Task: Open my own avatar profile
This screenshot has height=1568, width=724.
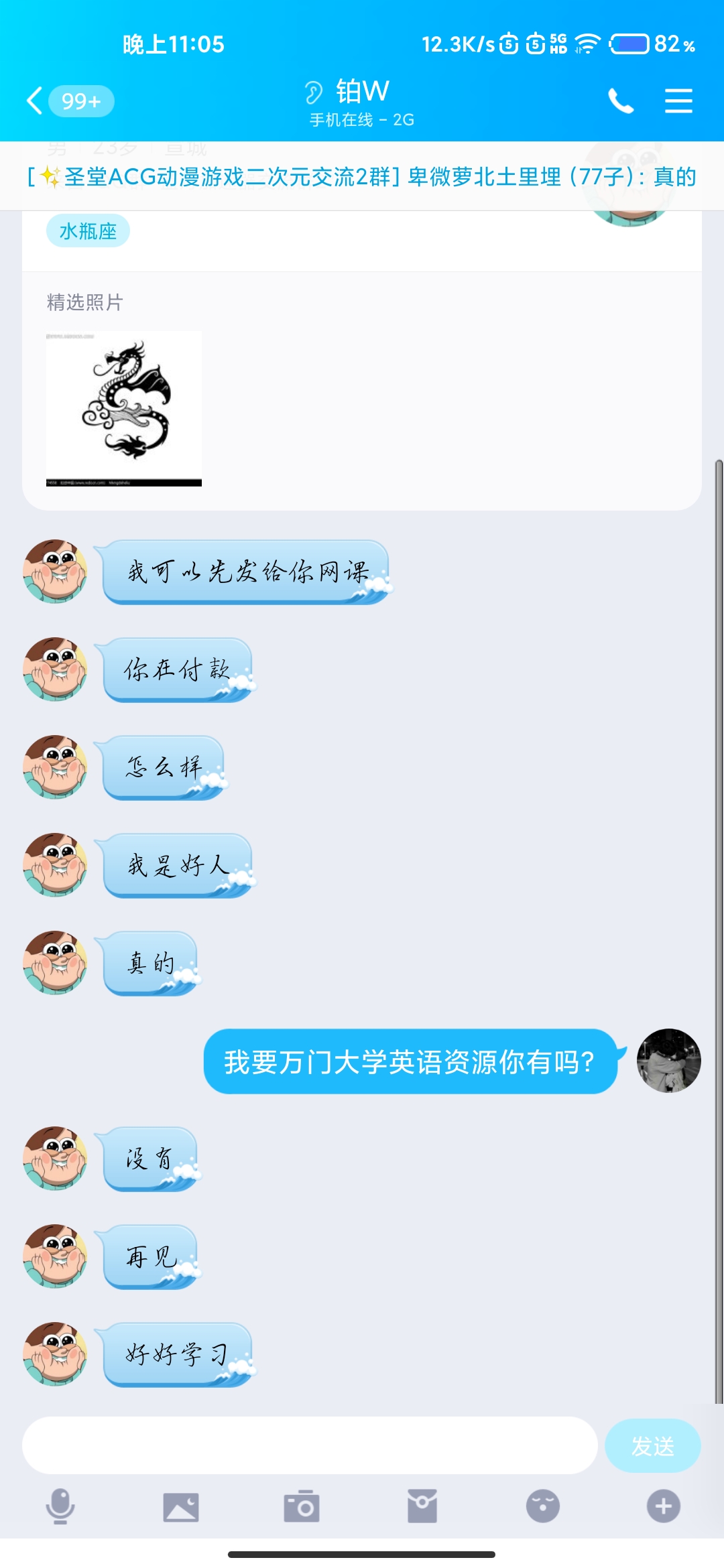Action: coord(668,1061)
